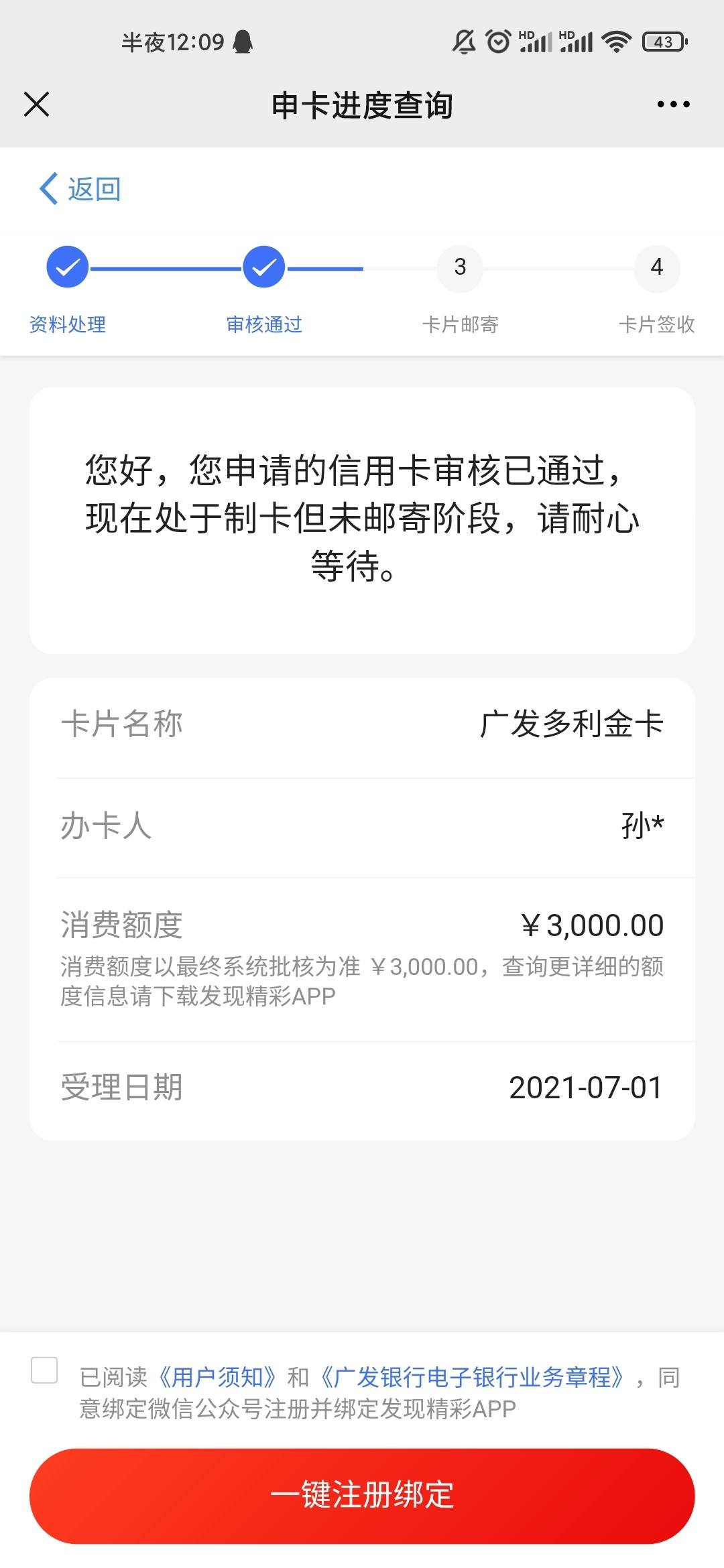724x1568 pixels.
Task: Tap 一键注册绑定 button
Action: coord(362,1496)
